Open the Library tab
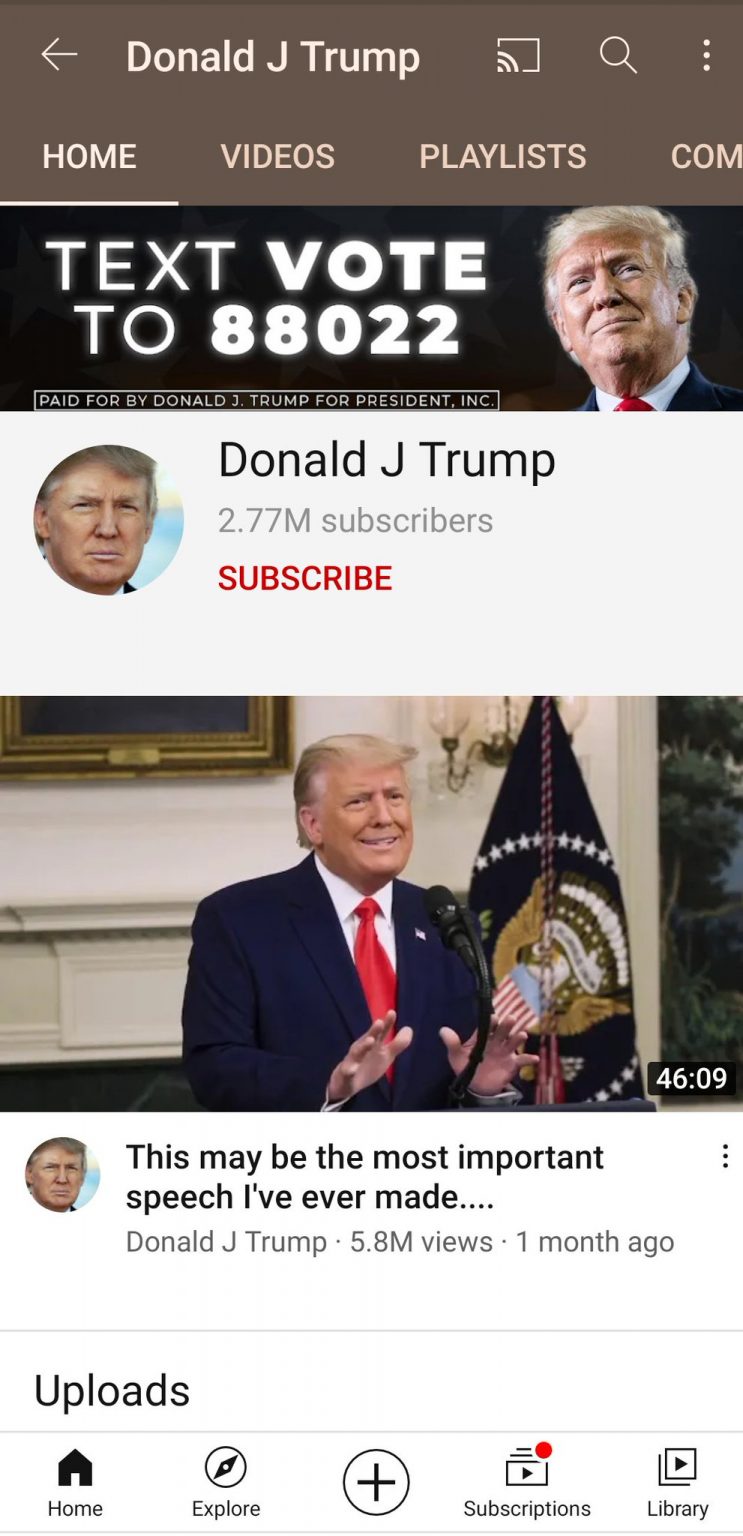 (x=677, y=1482)
